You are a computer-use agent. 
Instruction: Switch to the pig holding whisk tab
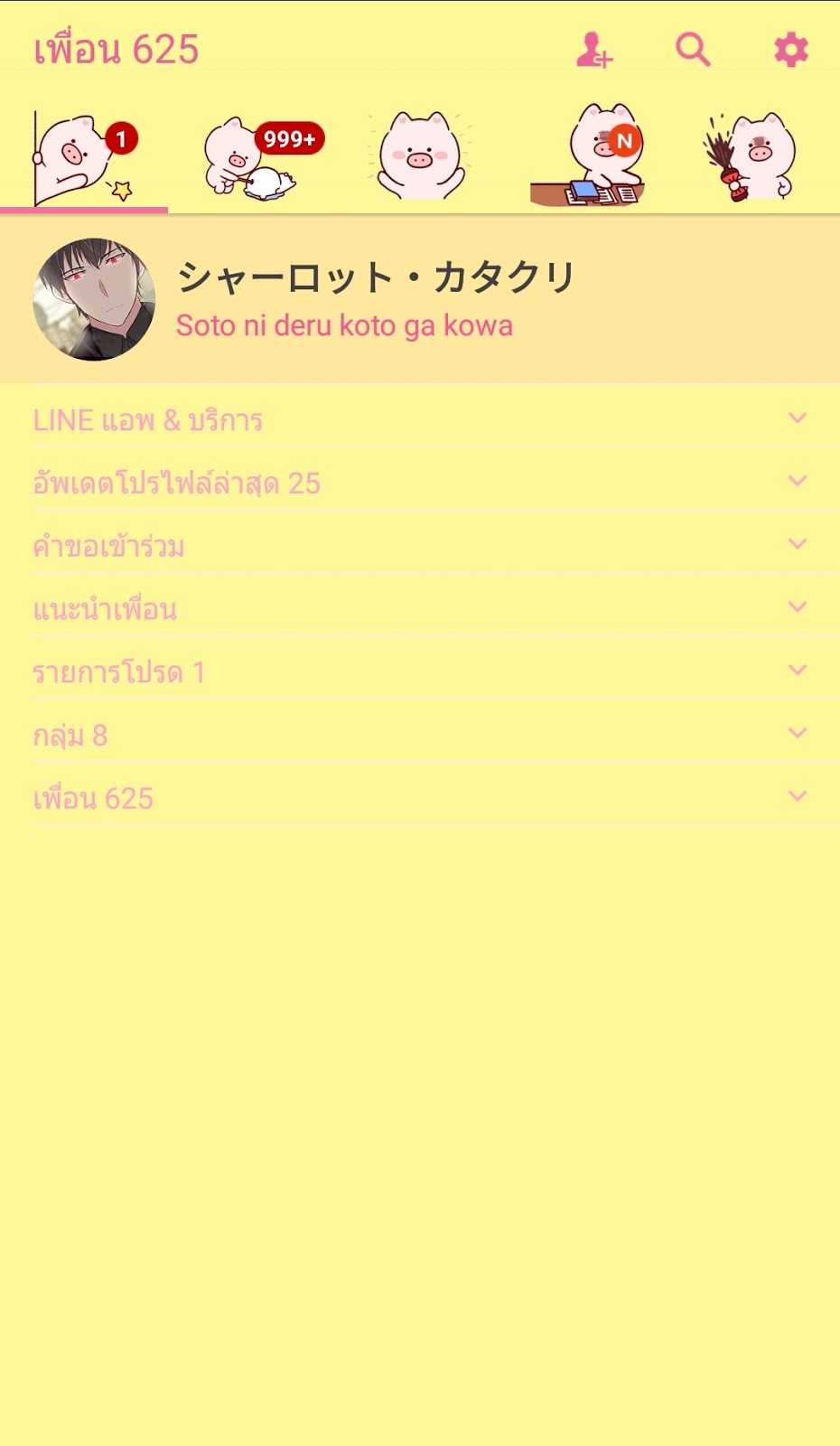point(751,157)
